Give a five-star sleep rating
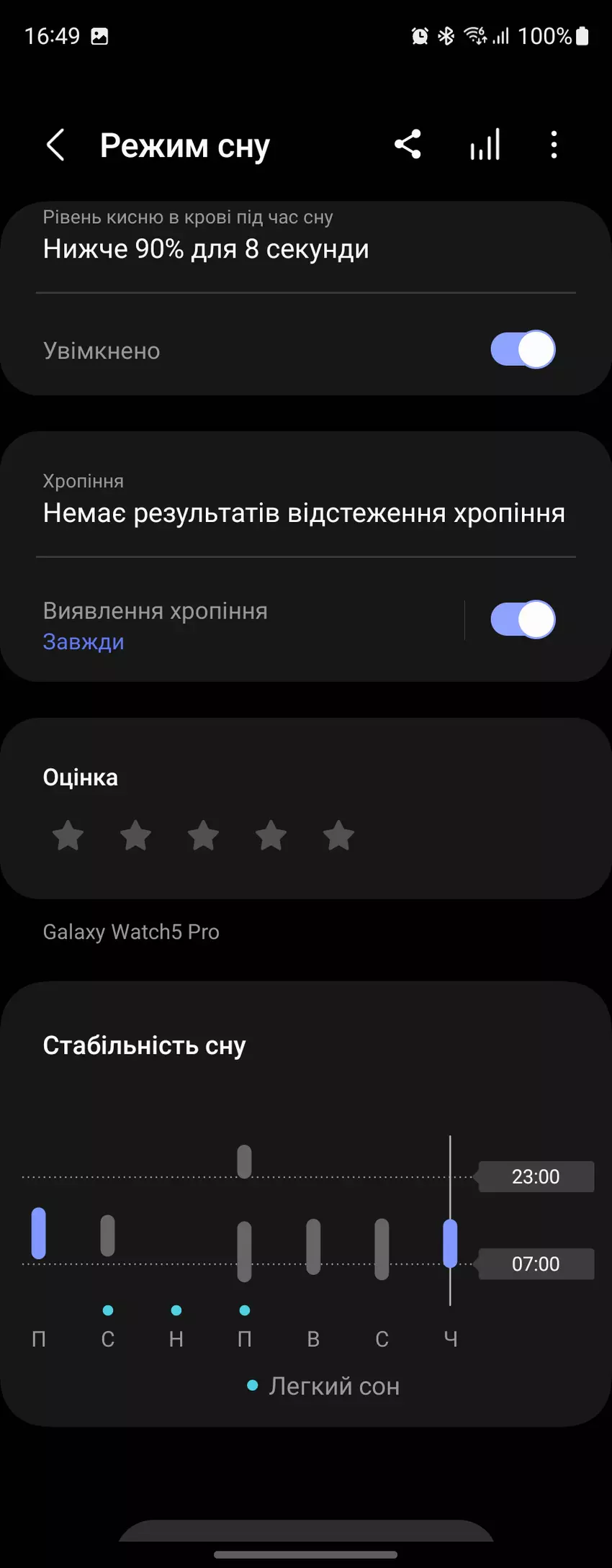The image size is (612, 1568). tap(338, 835)
